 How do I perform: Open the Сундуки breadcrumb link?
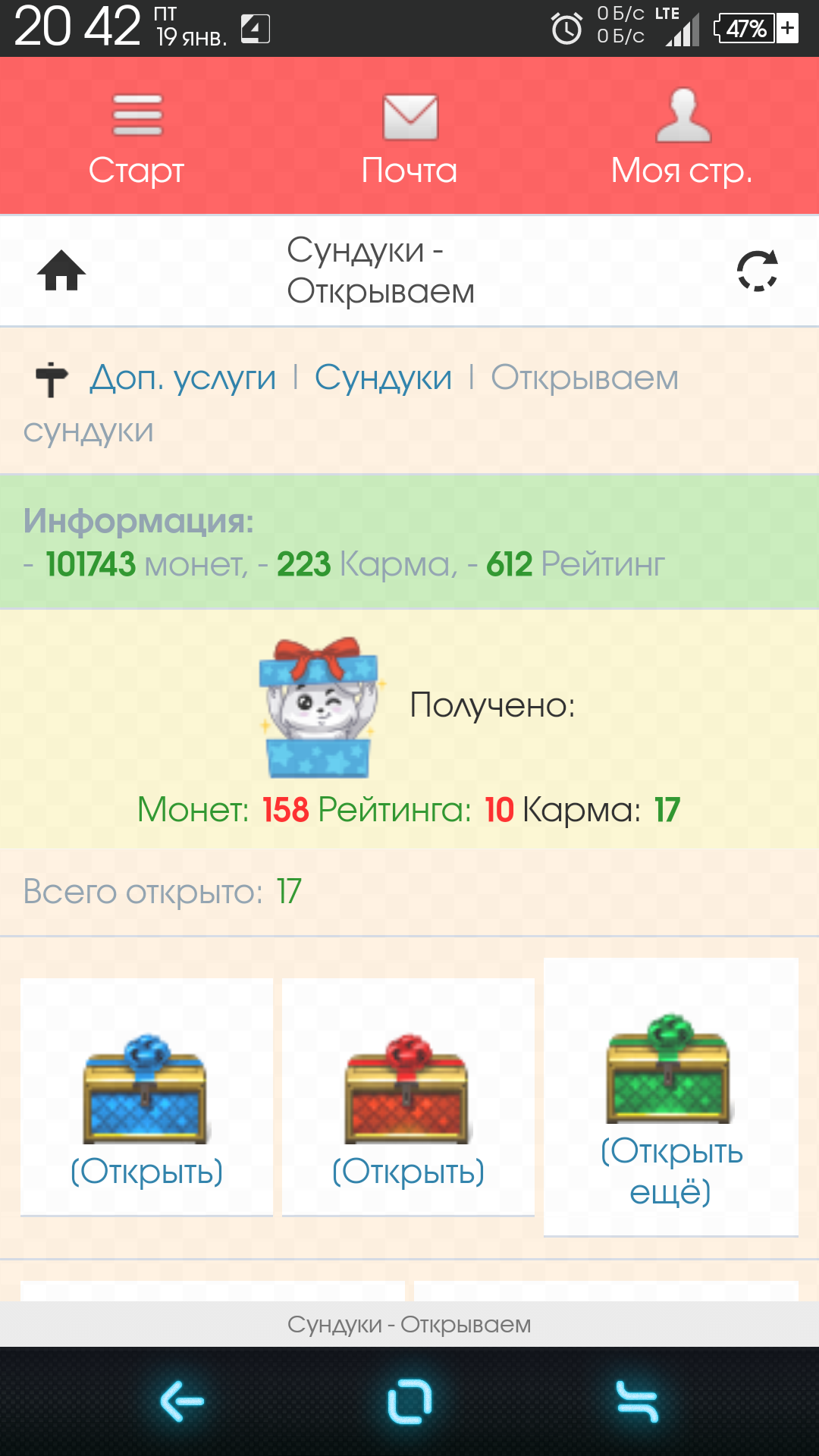(384, 378)
